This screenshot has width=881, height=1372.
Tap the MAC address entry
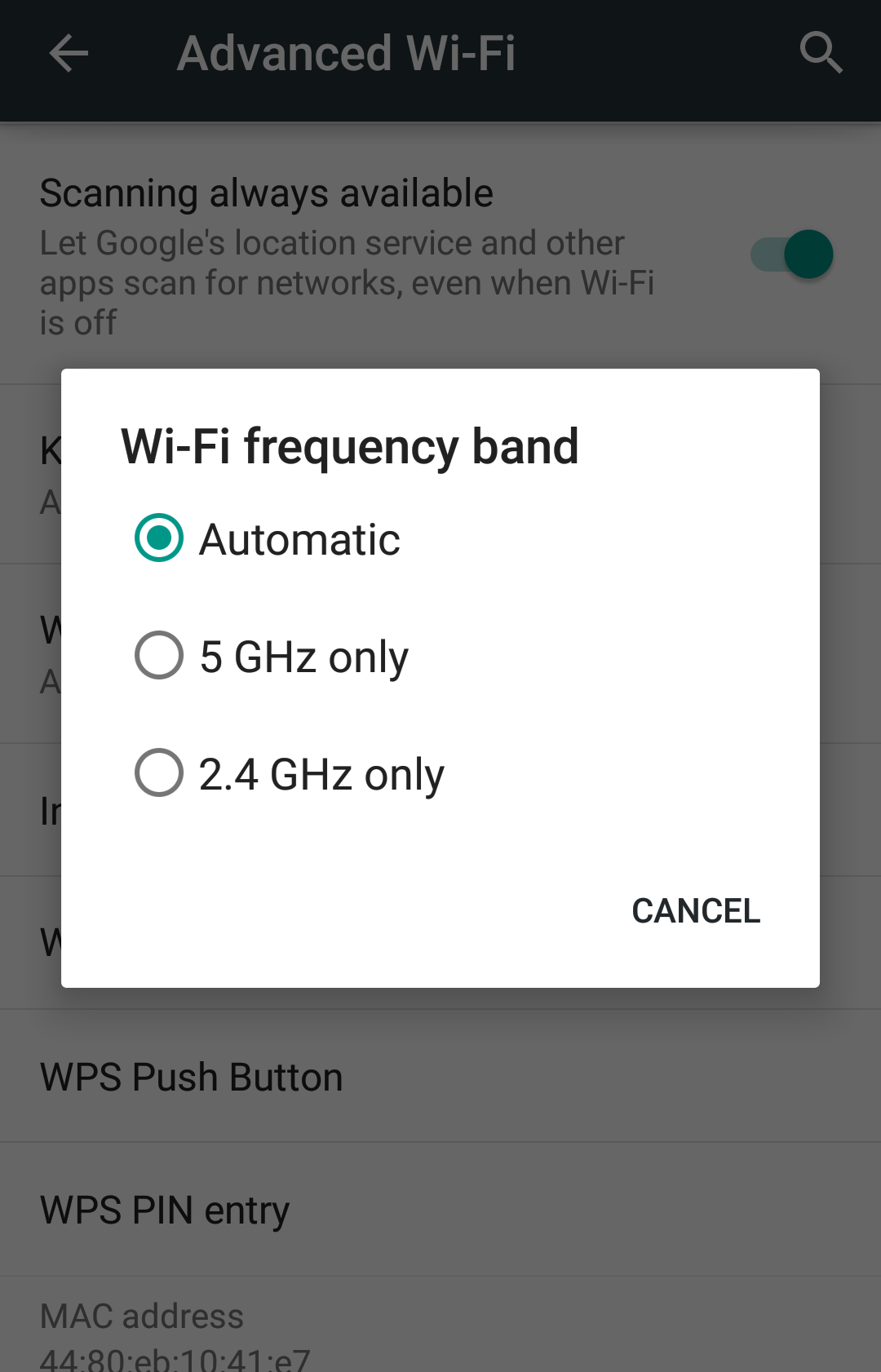click(x=143, y=1317)
